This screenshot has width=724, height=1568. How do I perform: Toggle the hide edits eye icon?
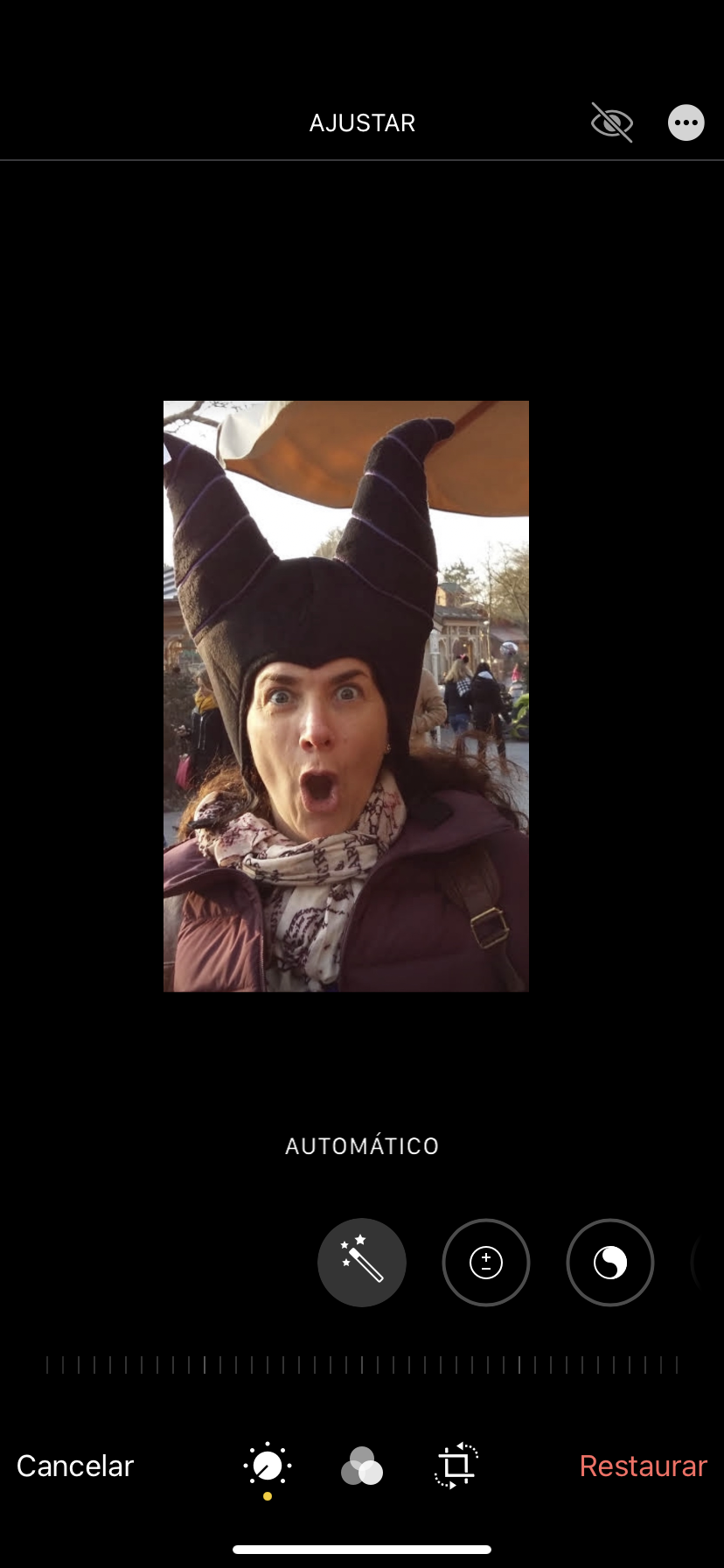click(611, 122)
